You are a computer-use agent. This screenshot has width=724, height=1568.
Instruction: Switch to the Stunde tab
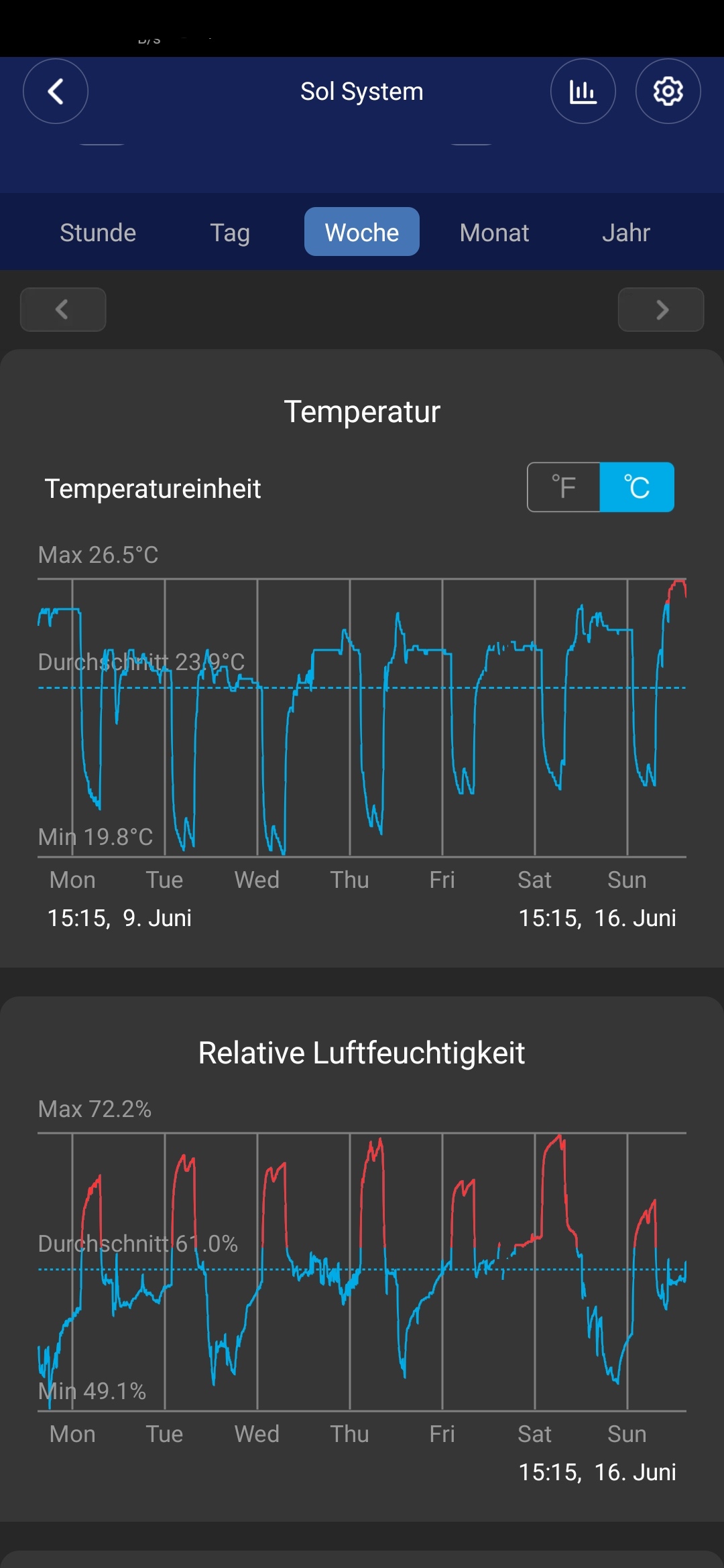pyautogui.click(x=98, y=233)
